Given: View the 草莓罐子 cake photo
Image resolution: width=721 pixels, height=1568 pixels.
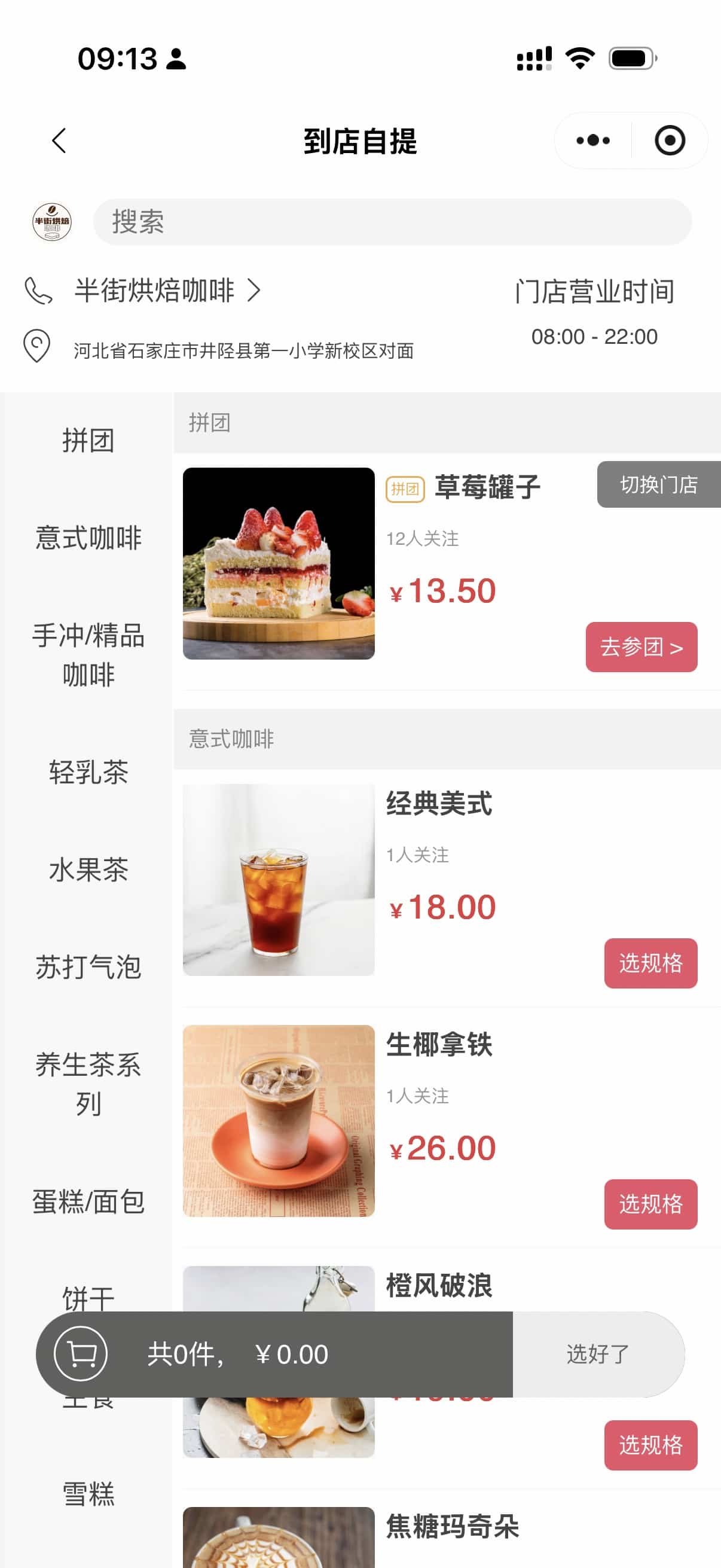Looking at the screenshot, I should [279, 563].
